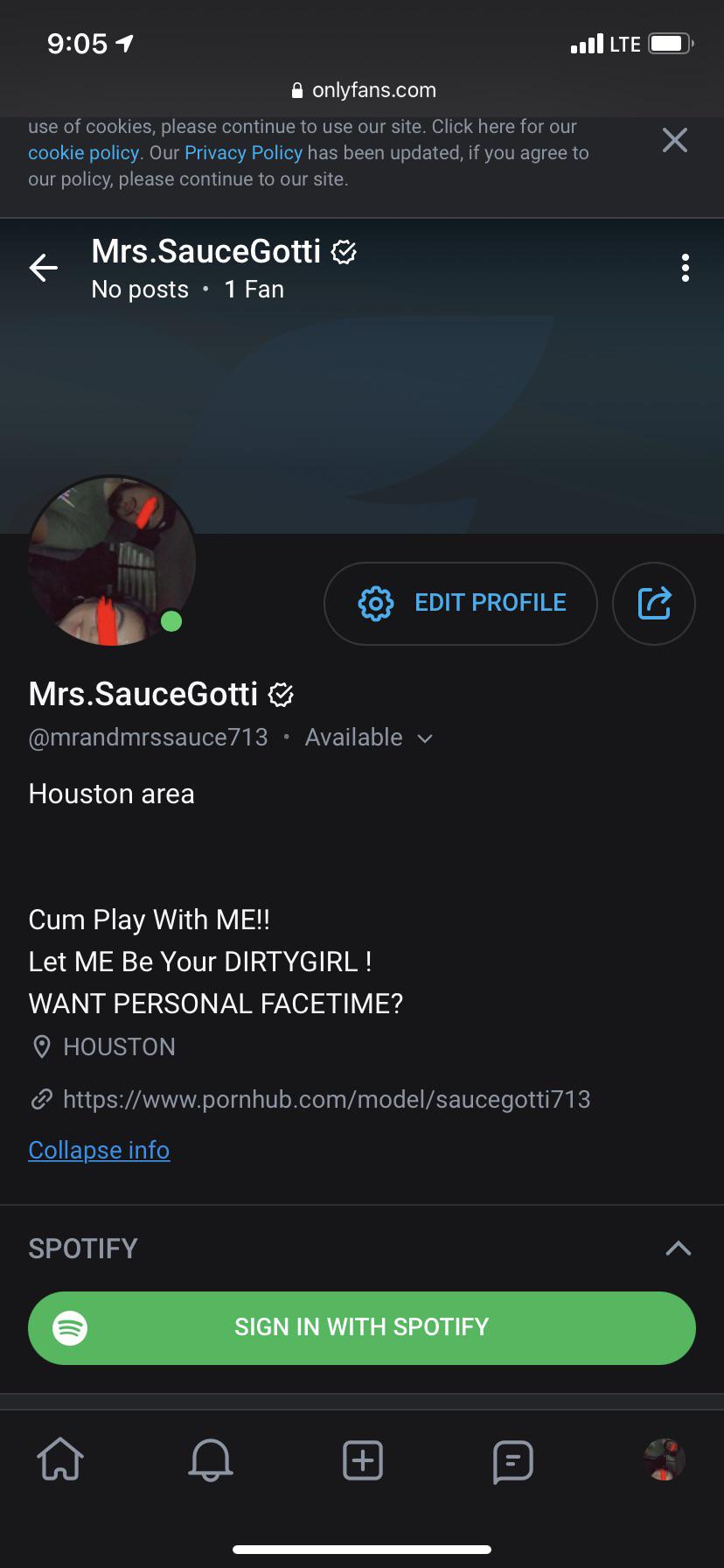Select Collapse info to hide details

pos(99,1149)
